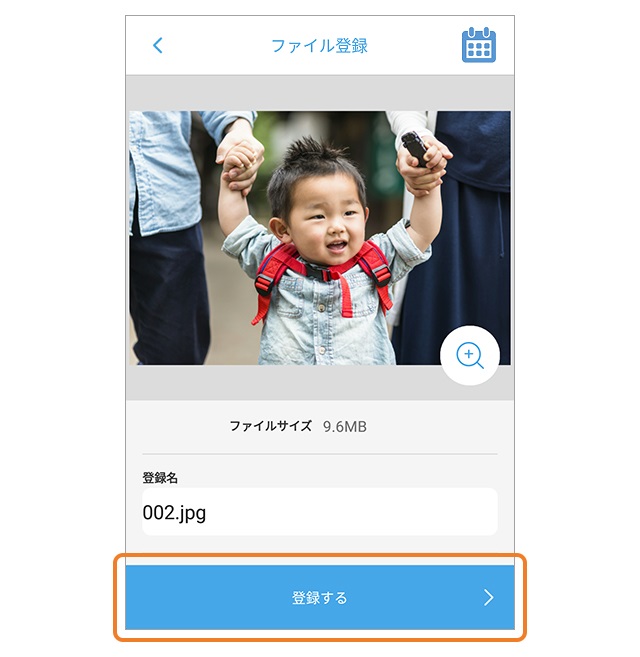Open the calendar icon
This screenshot has height=657, width=640.
tap(478, 46)
